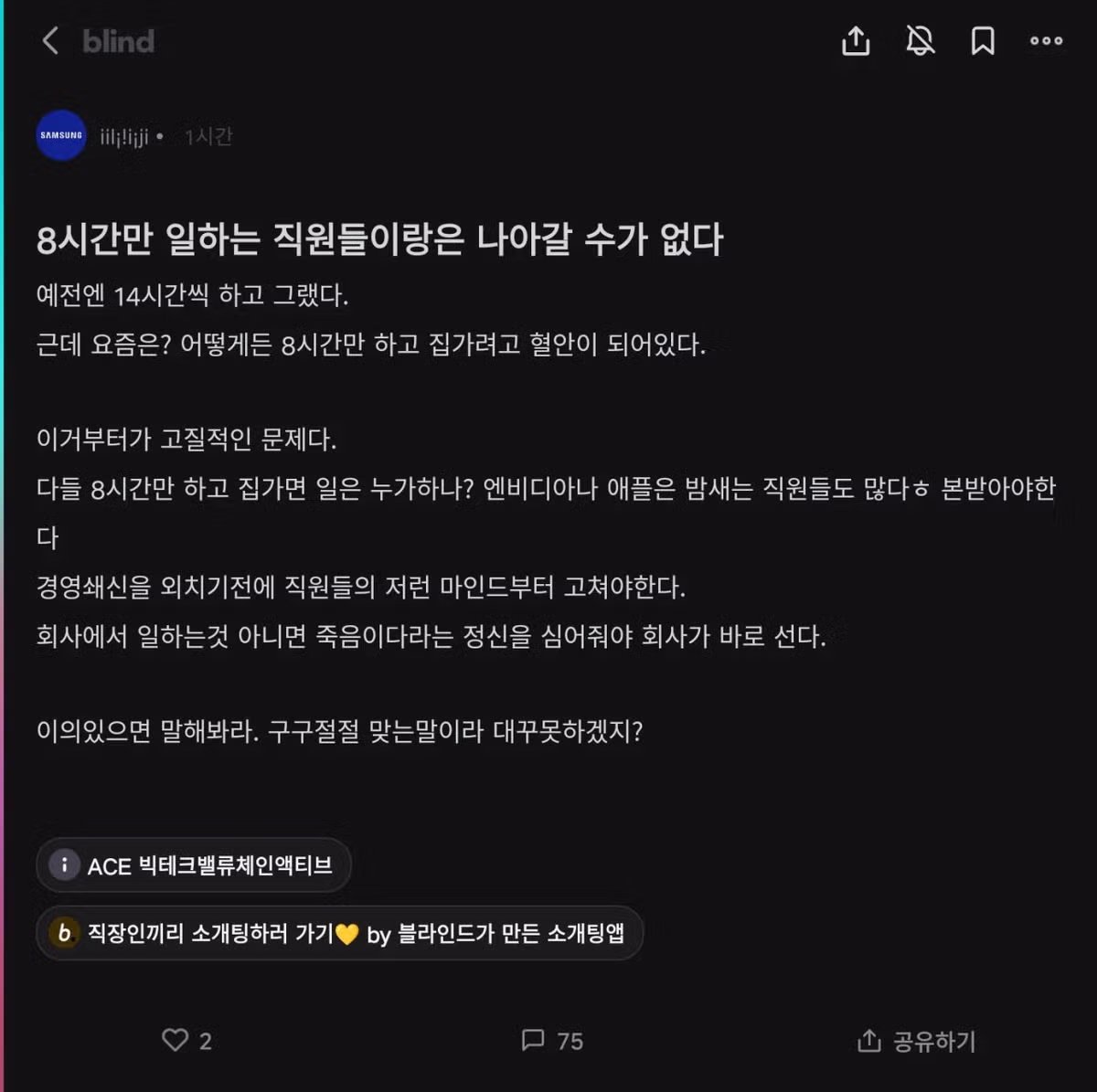
Task: Share post via top share icon
Action: (856, 41)
